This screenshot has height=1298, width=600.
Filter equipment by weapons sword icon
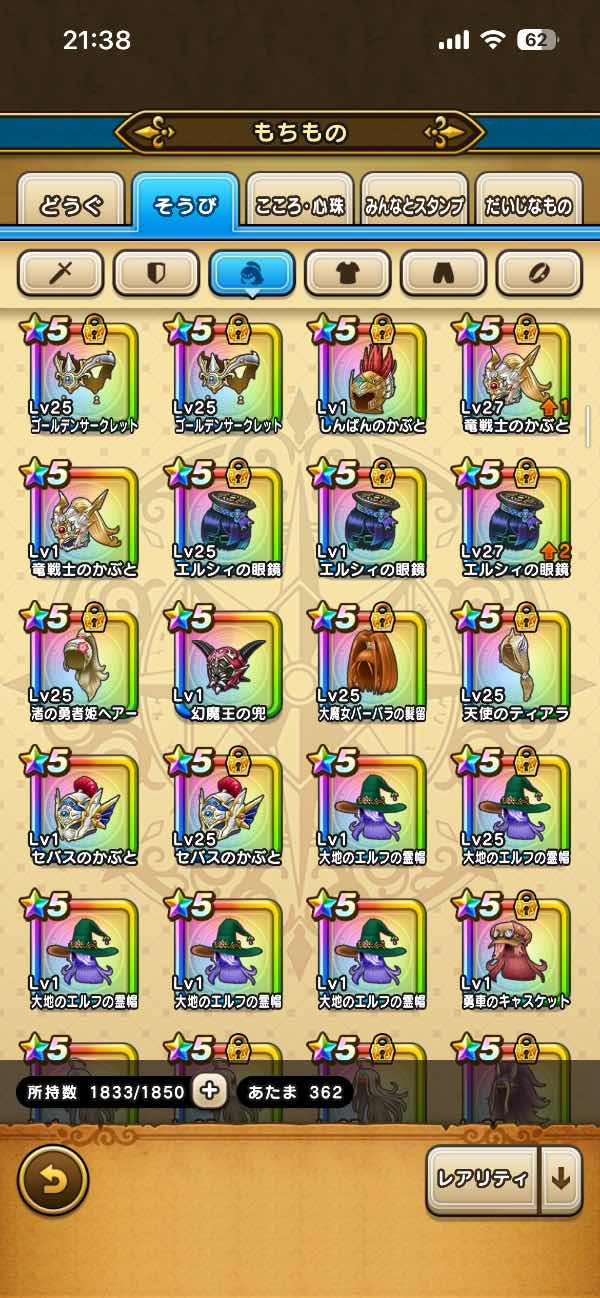(x=61, y=271)
